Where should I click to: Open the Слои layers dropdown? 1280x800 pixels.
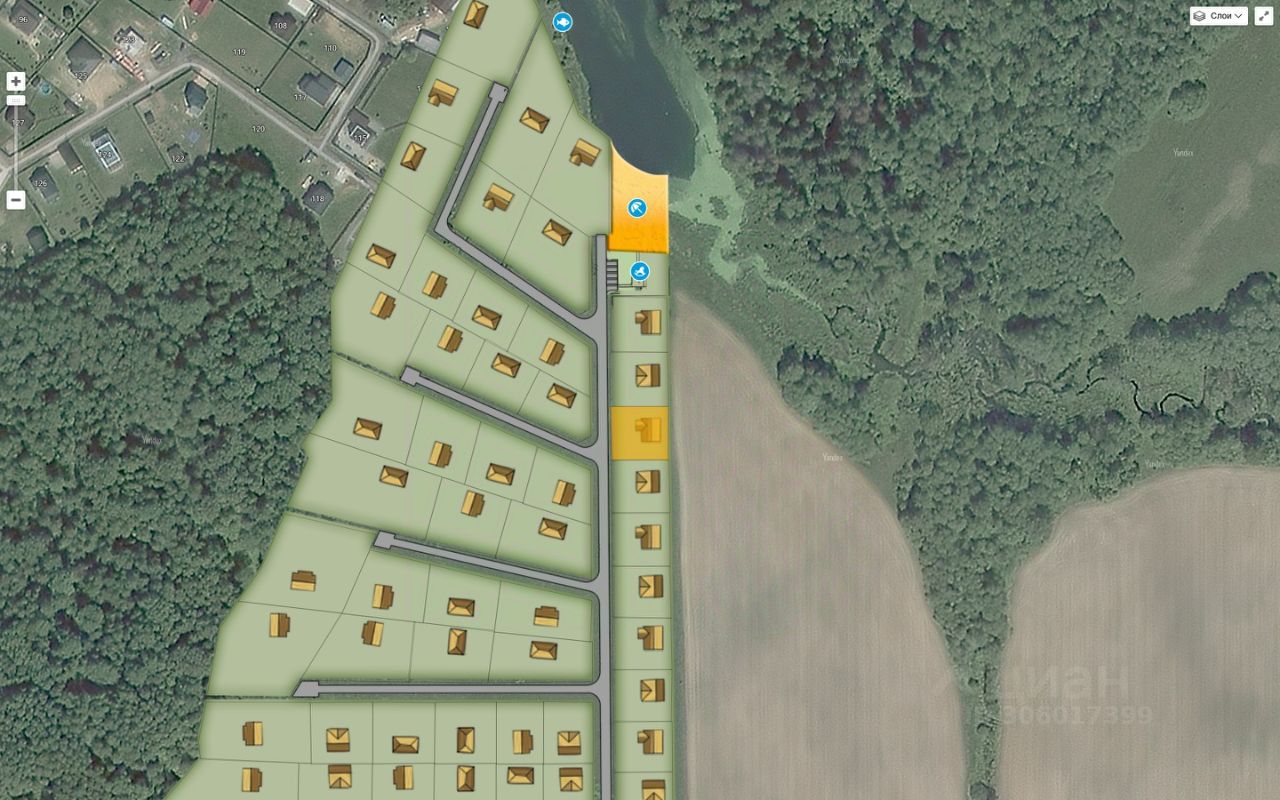[1219, 16]
